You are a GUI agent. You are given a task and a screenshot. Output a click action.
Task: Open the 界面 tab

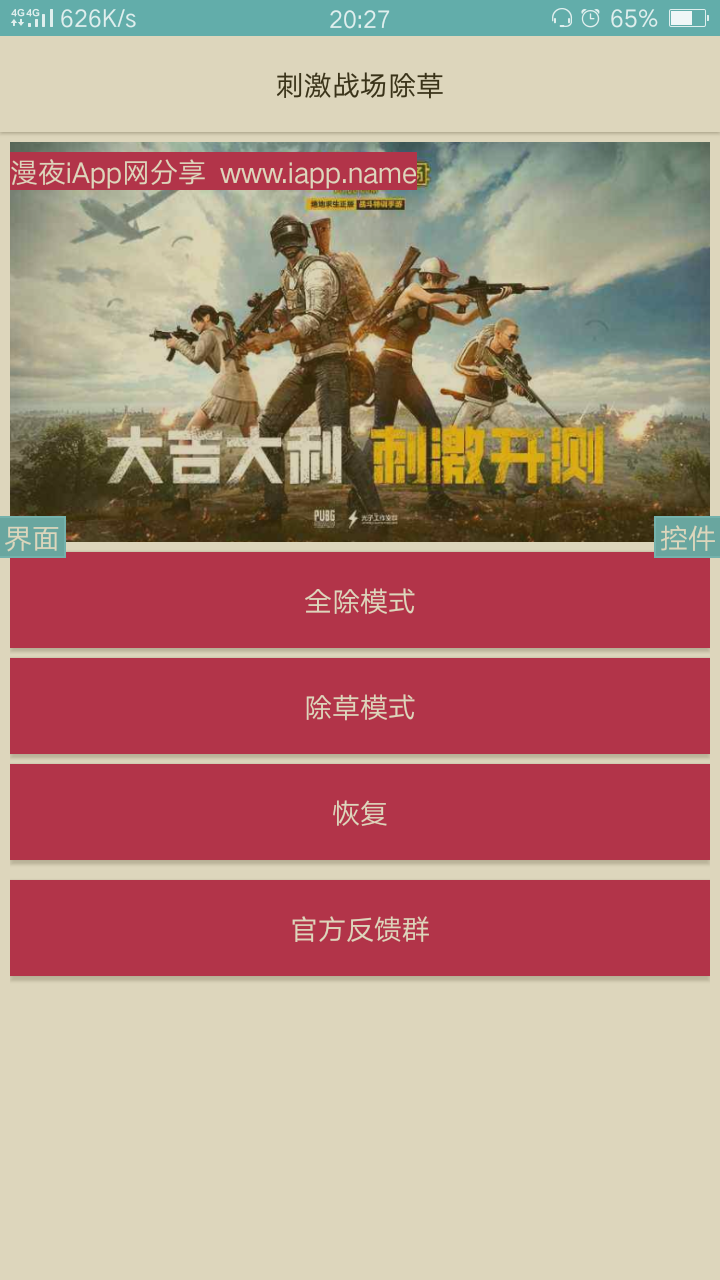[33, 537]
